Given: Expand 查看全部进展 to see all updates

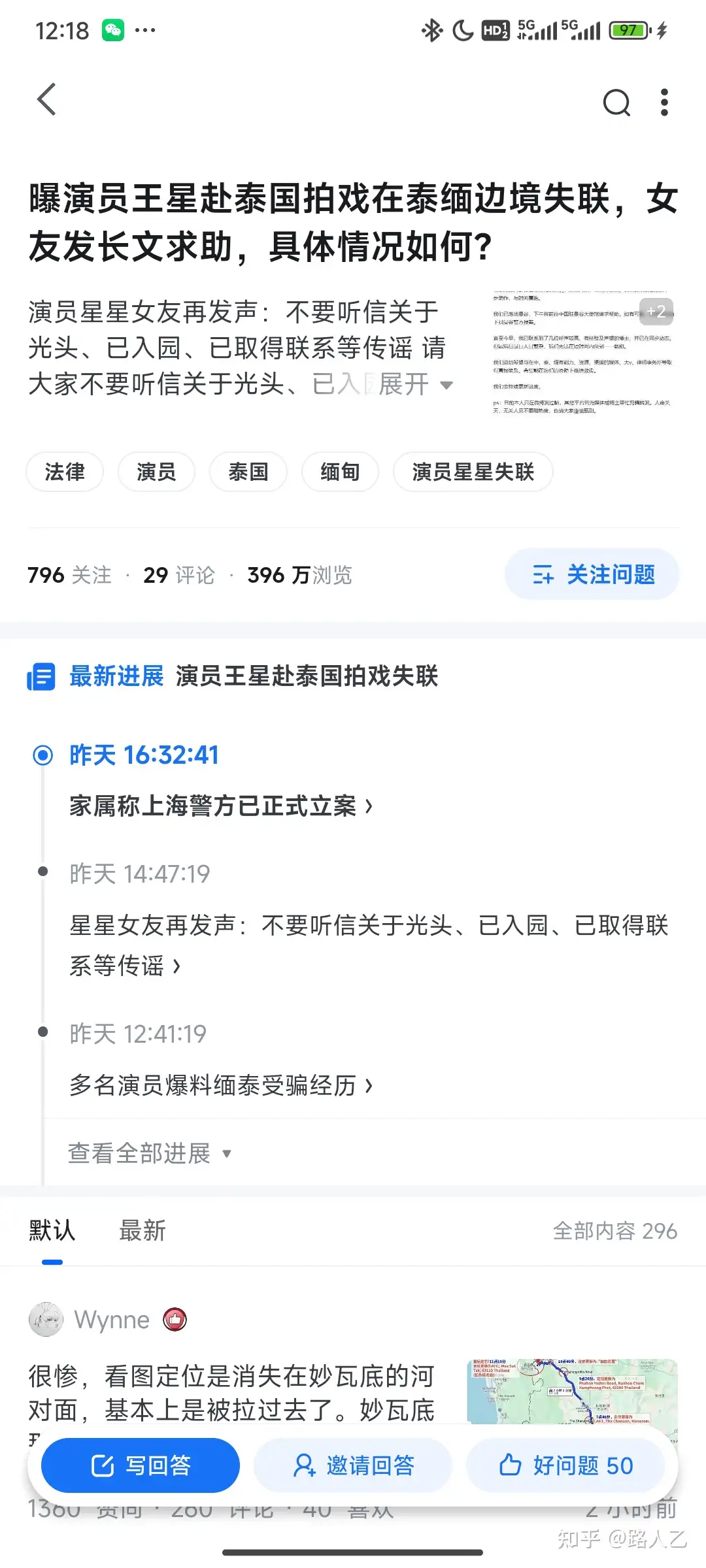Looking at the screenshot, I should click(150, 1153).
